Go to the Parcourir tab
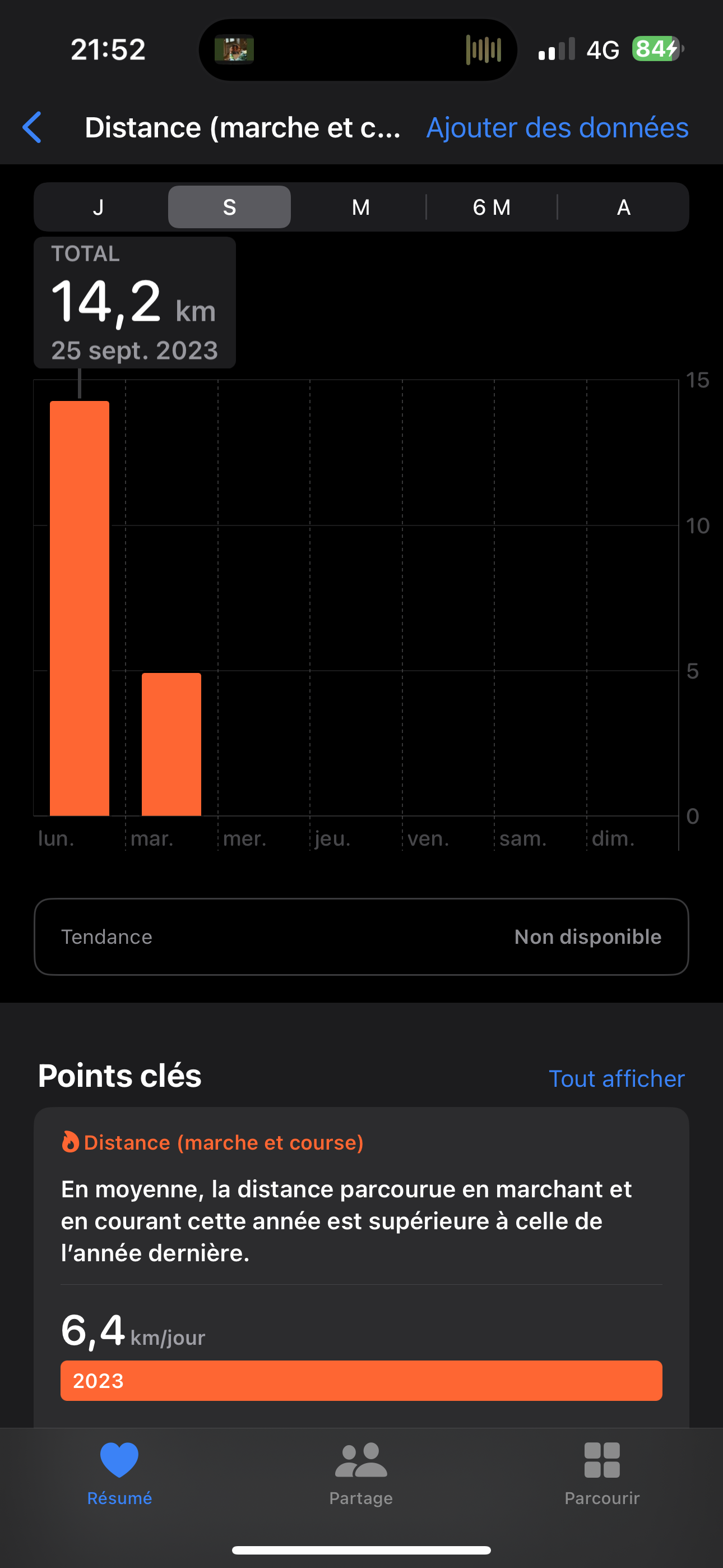This screenshot has width=723, height=1568. [x=602, y=1473]
